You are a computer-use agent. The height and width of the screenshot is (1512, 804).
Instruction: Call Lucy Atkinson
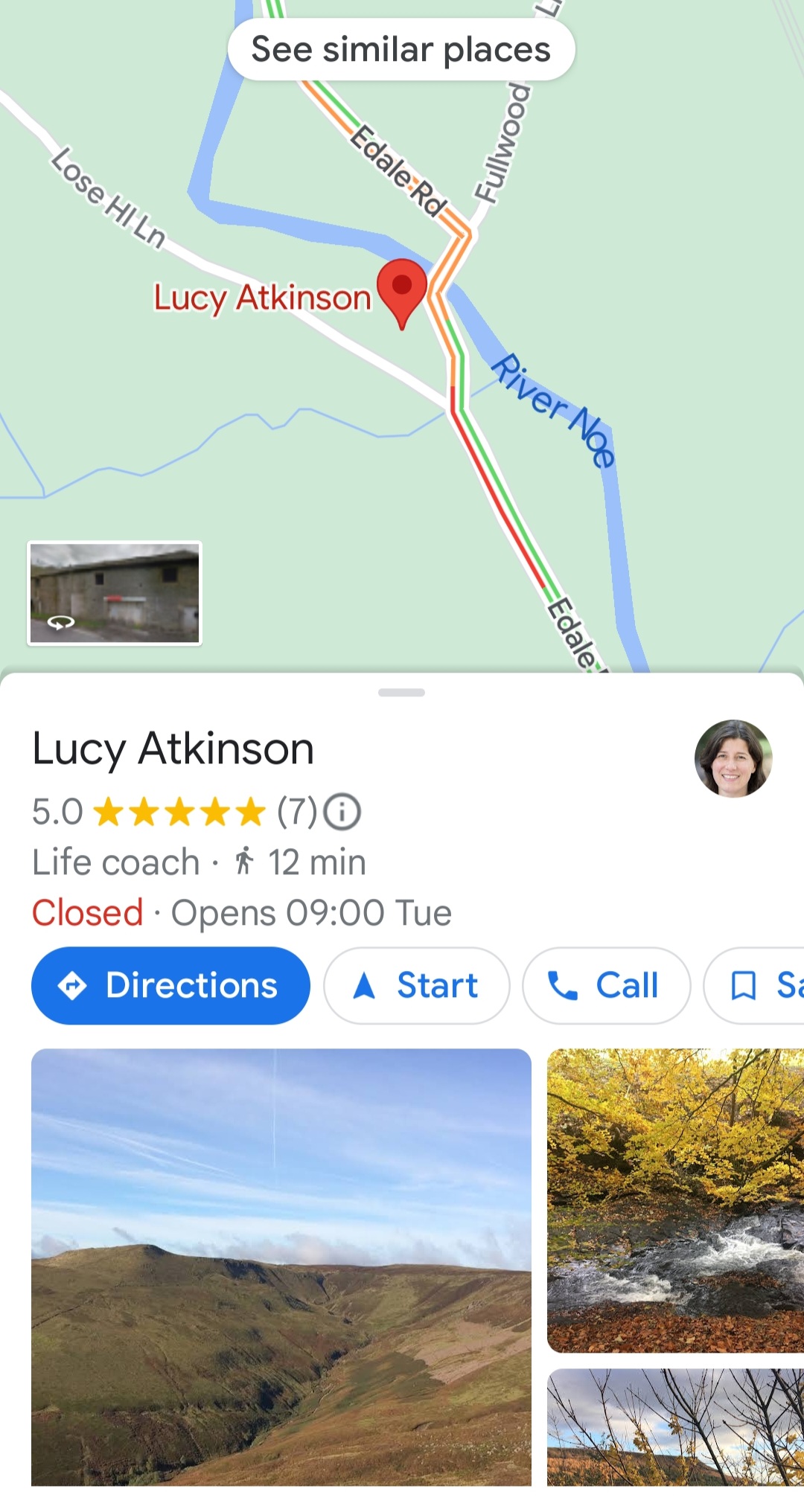coord(606,985)
